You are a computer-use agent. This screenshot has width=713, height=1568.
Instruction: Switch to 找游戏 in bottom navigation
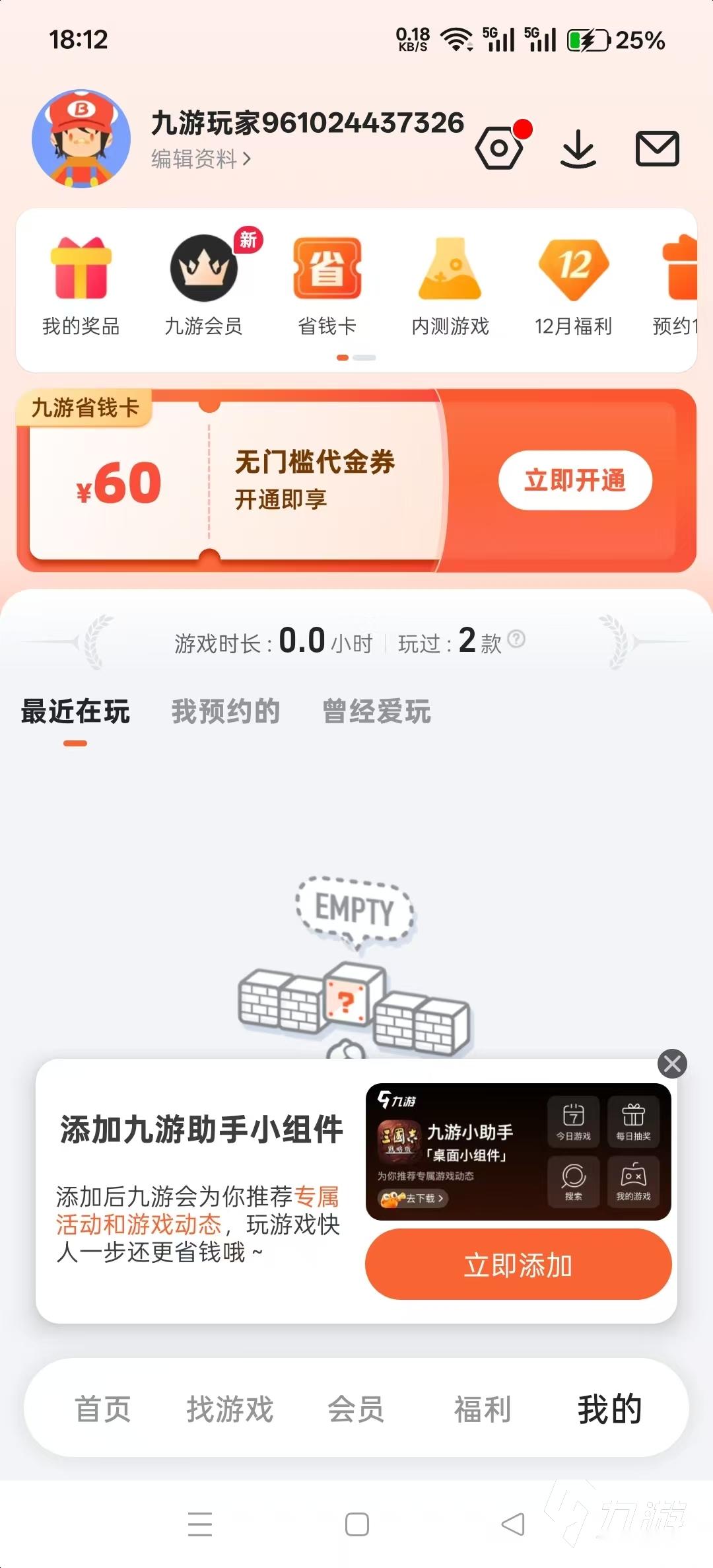click(230, 1409)
